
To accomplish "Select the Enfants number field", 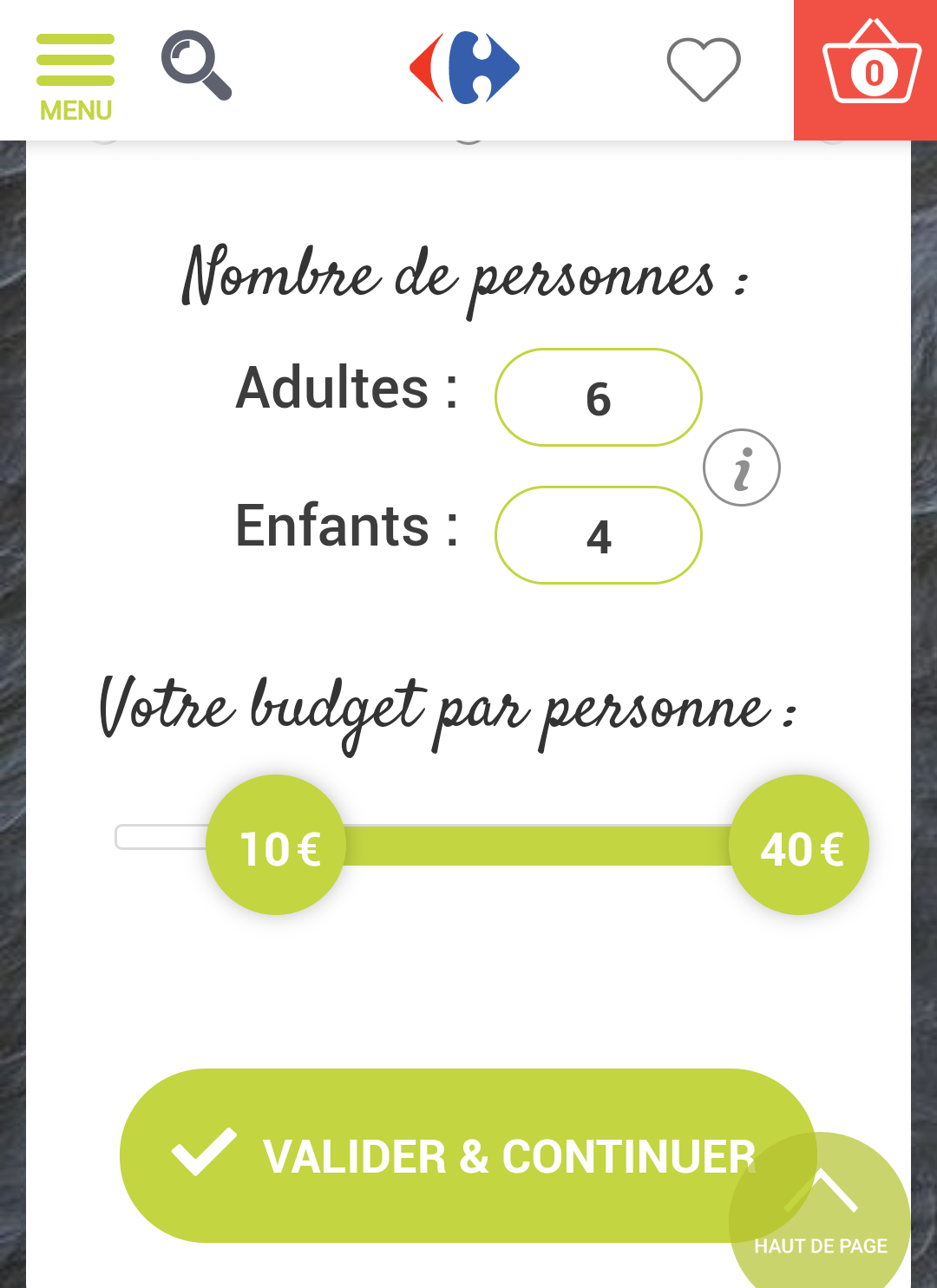I will pyautogui.click(x=599, y=535).
